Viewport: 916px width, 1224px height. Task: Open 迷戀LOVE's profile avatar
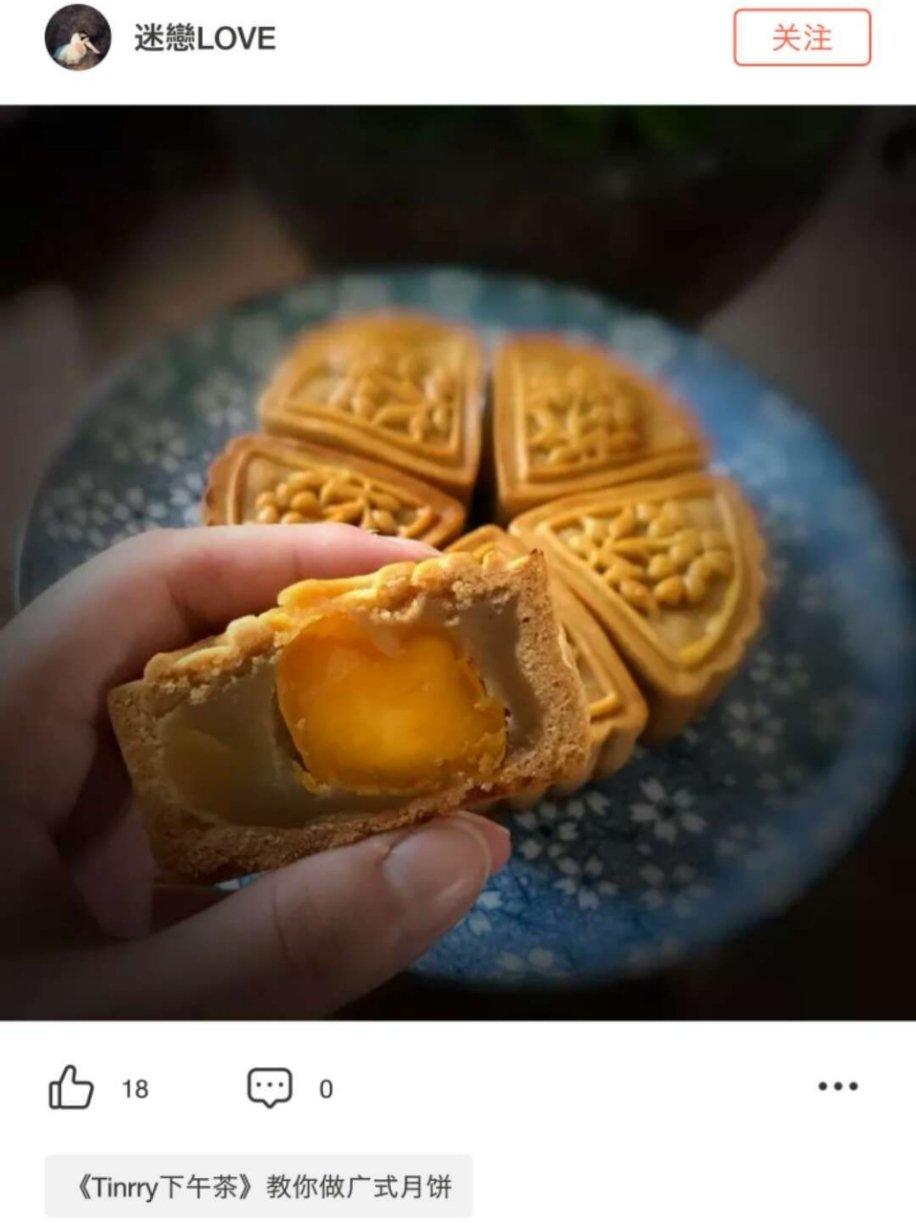pyautogui.click(x=78, y=38)
